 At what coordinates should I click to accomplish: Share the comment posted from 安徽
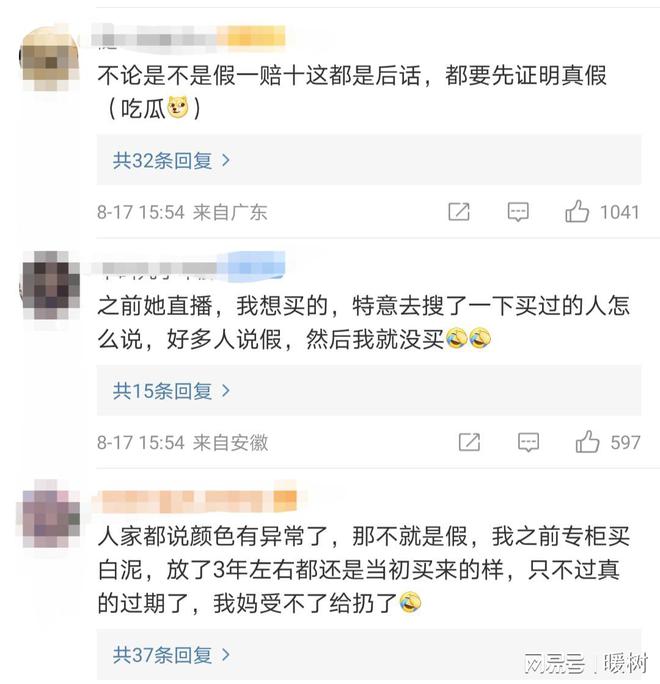[469, 442]
